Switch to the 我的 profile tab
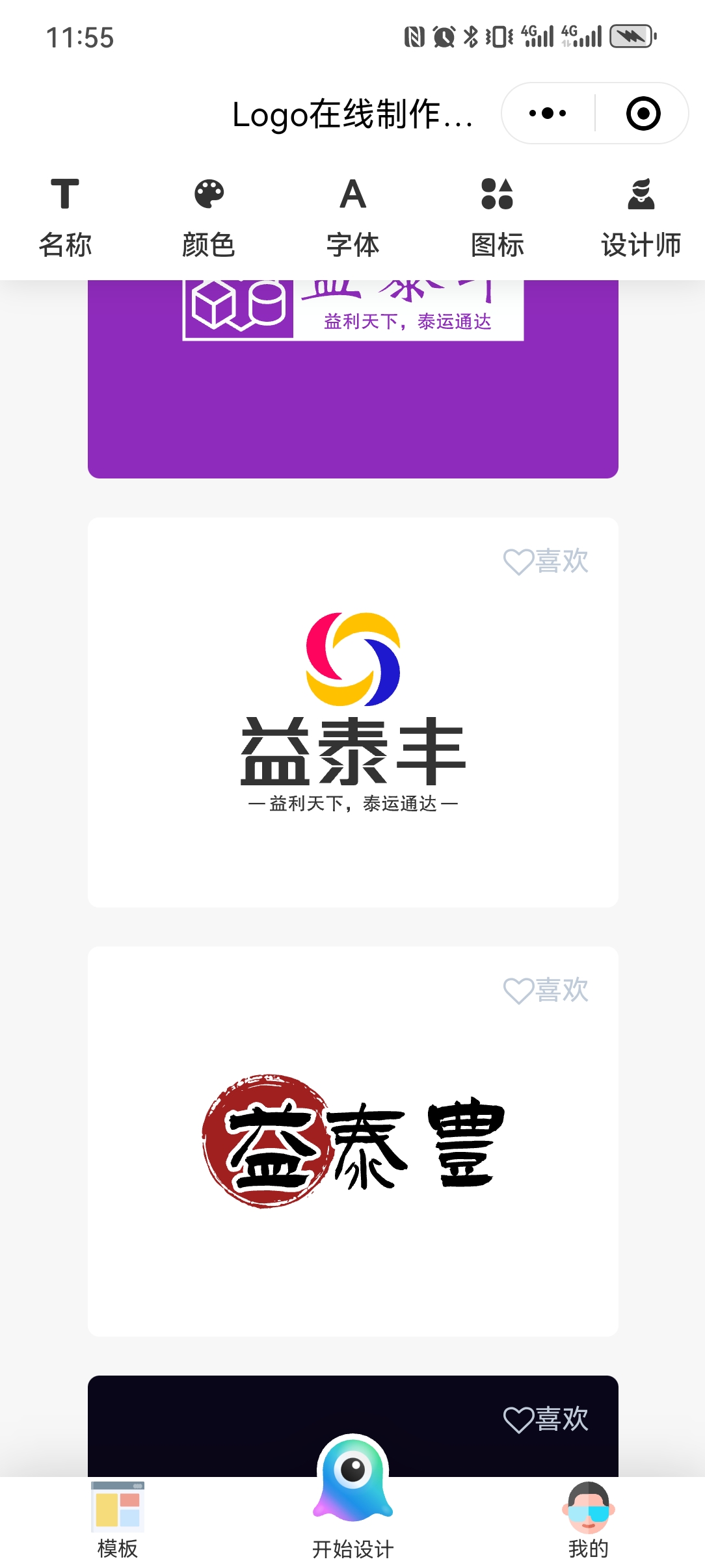 click(588, 1521)
